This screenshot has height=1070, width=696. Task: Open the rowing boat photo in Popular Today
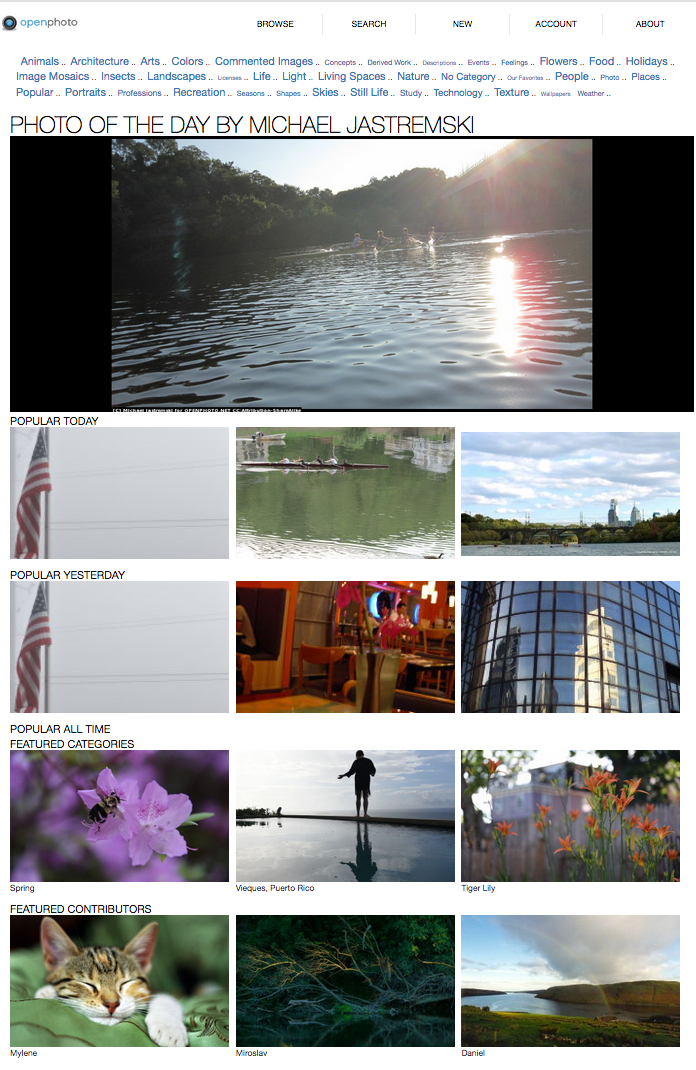click(x=345, y=492)
